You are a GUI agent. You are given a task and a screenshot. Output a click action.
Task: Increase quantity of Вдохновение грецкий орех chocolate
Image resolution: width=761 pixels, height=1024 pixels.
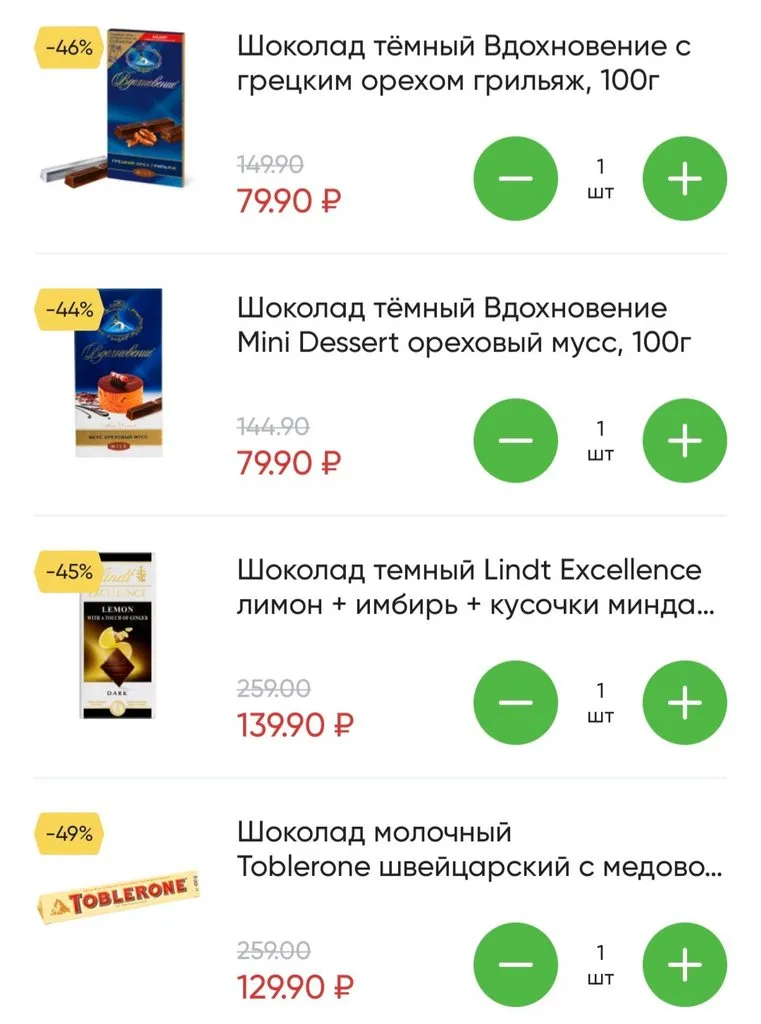[684, 178]
